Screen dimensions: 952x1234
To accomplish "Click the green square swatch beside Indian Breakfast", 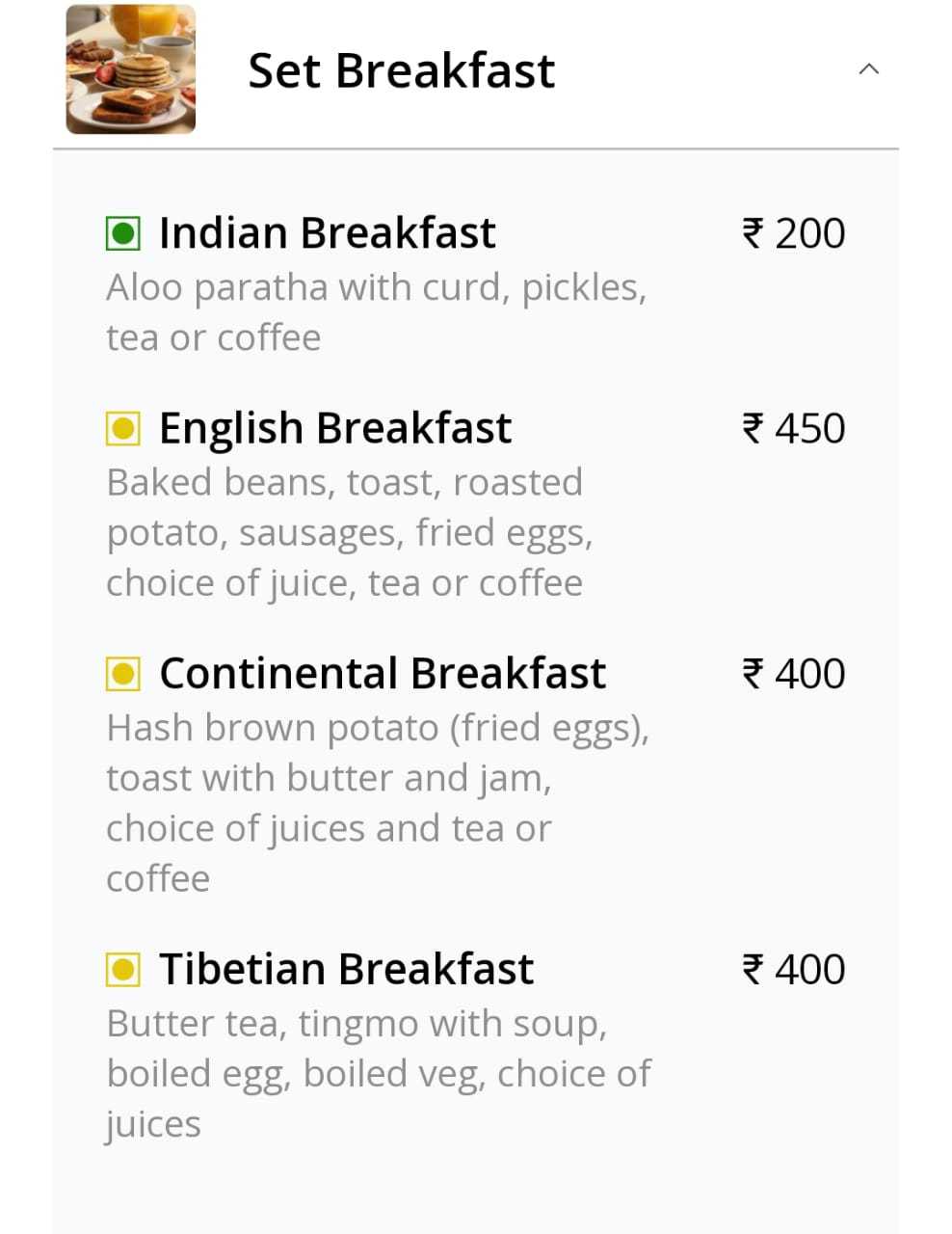I will pyautogui.click(x=121, y=231).
